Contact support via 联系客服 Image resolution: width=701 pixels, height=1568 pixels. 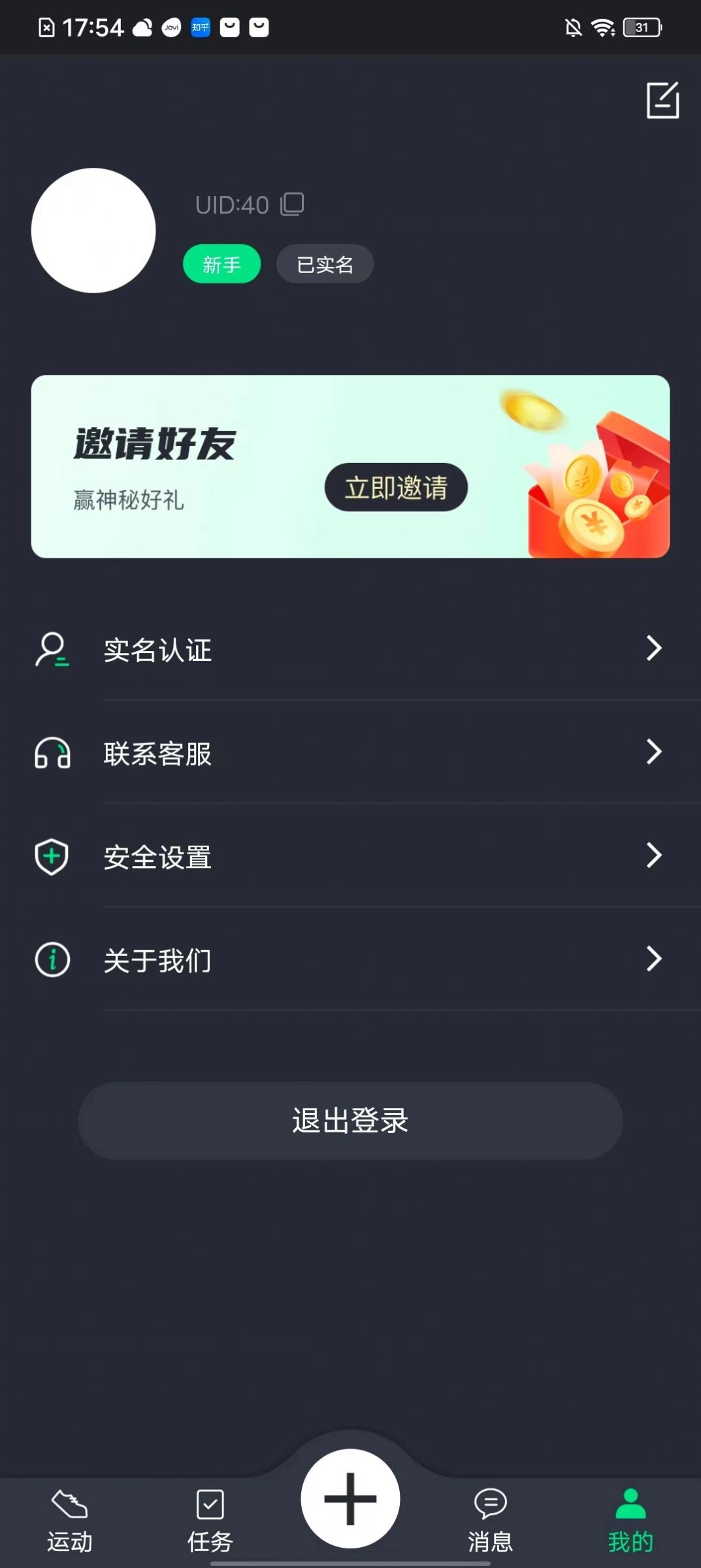tap(350, 753)
